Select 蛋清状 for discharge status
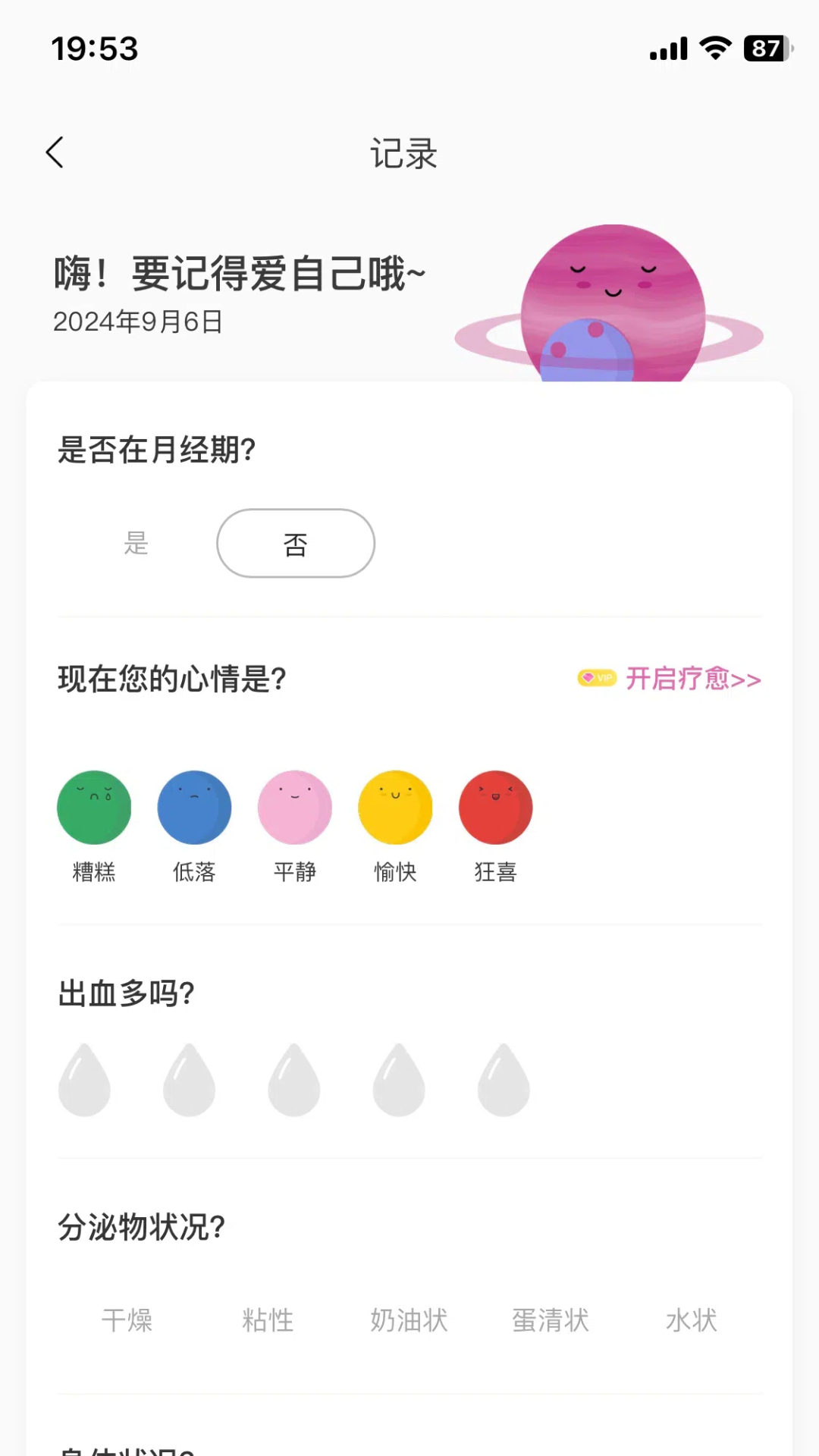This screenshot has width=819, height=1456. pyautogui.click(x=551, y=1319)
